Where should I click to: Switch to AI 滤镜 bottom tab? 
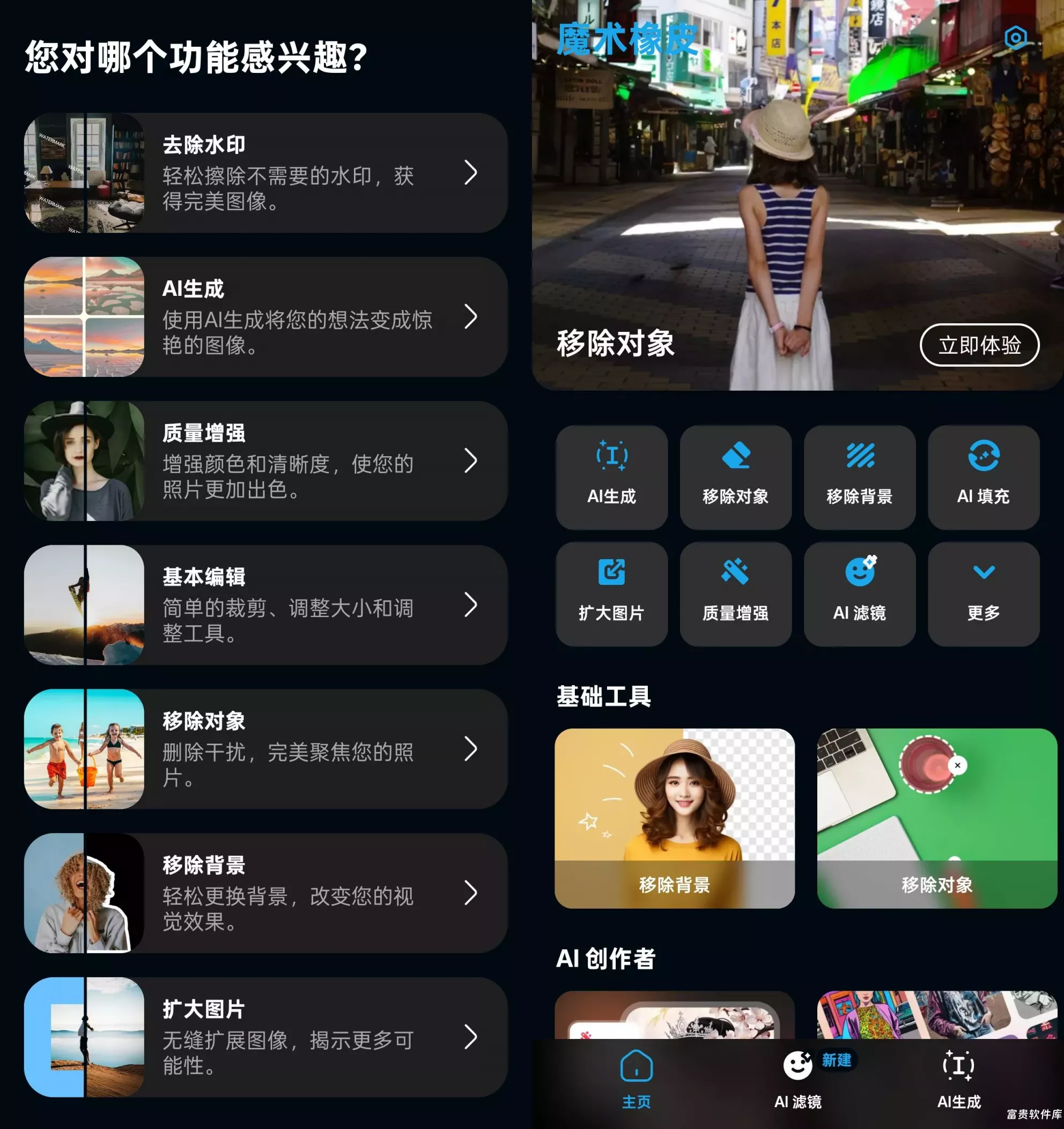(x=797, y=1079)
